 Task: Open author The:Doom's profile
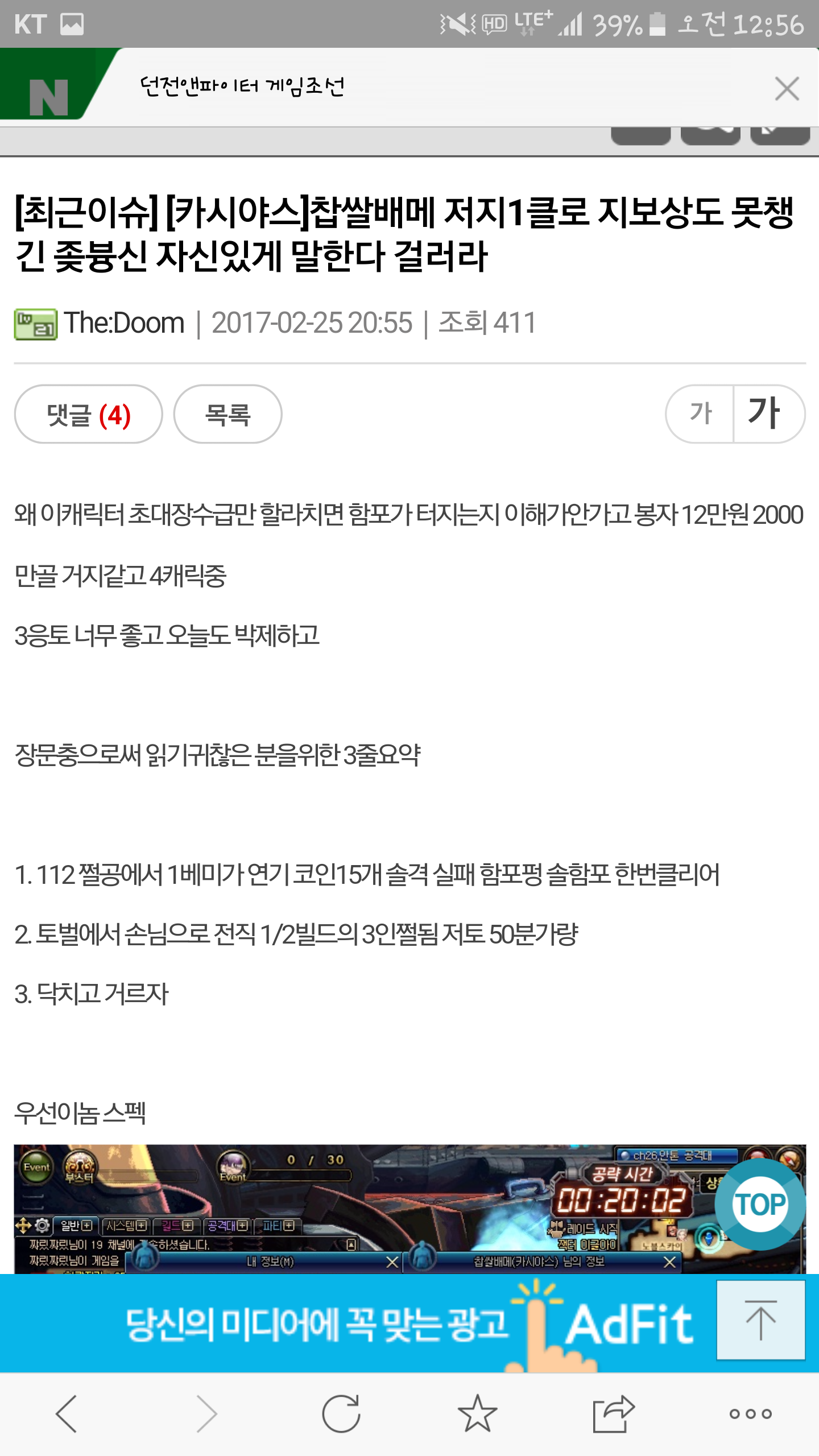click(123, 323)
